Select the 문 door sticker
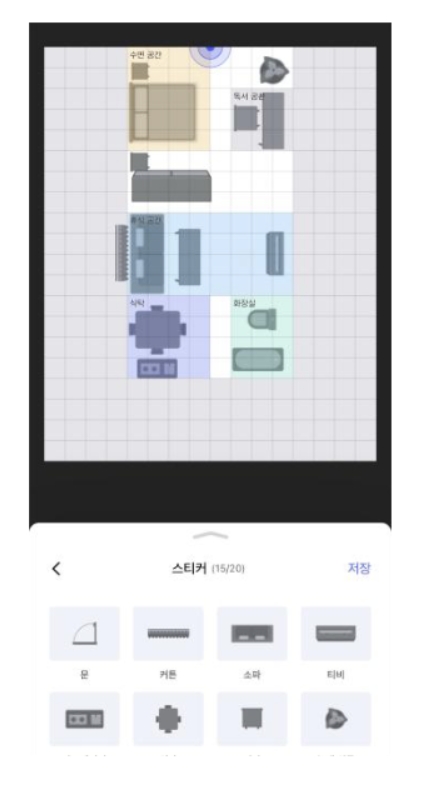 click(x=84, y=634)
